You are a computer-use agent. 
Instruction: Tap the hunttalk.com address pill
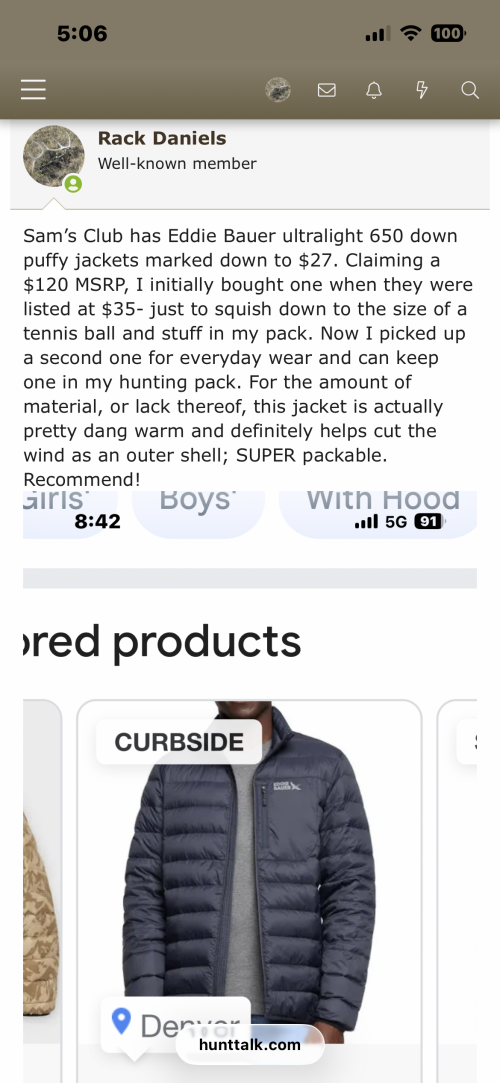(250, 1044)
